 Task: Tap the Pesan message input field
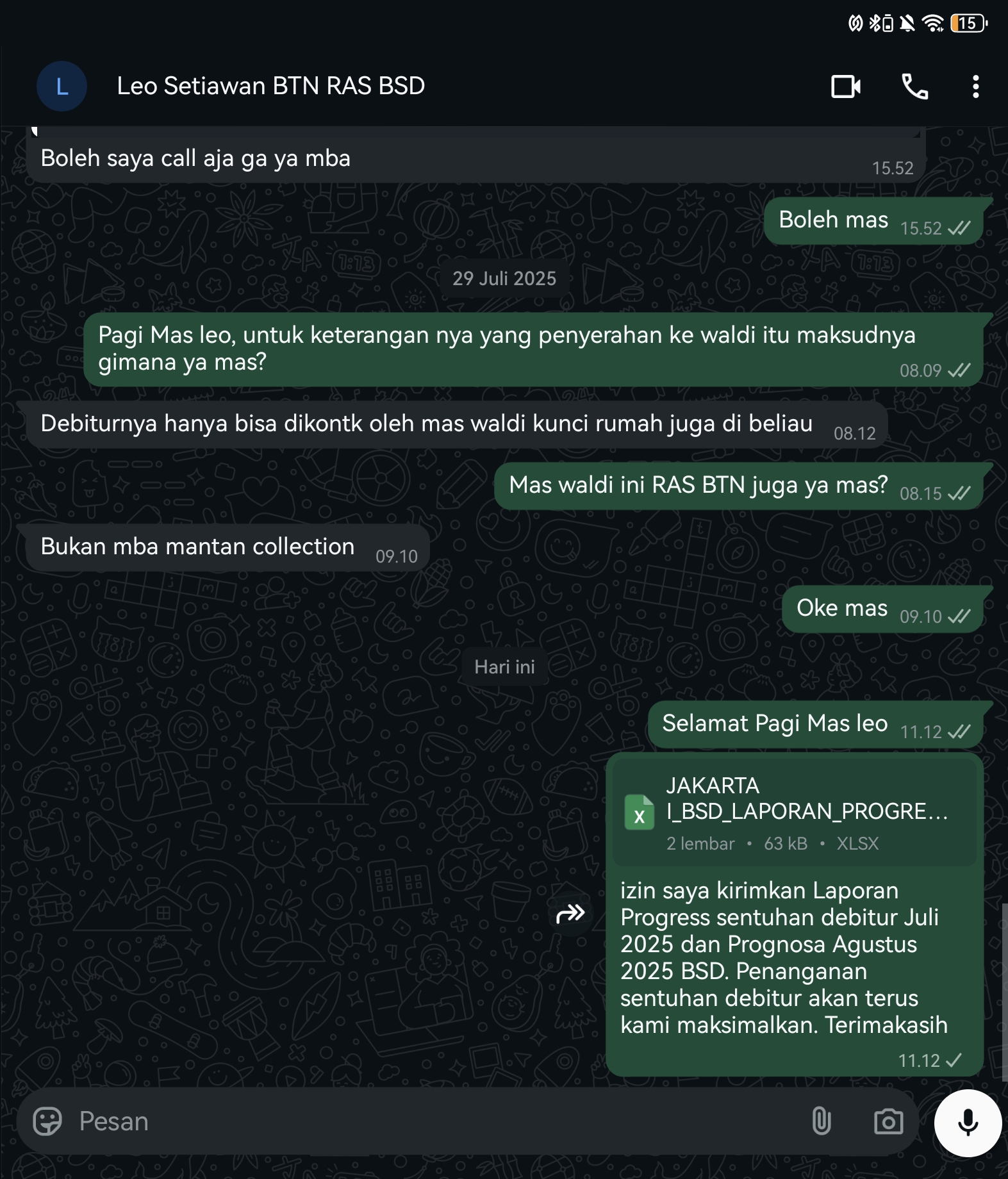436,1121
